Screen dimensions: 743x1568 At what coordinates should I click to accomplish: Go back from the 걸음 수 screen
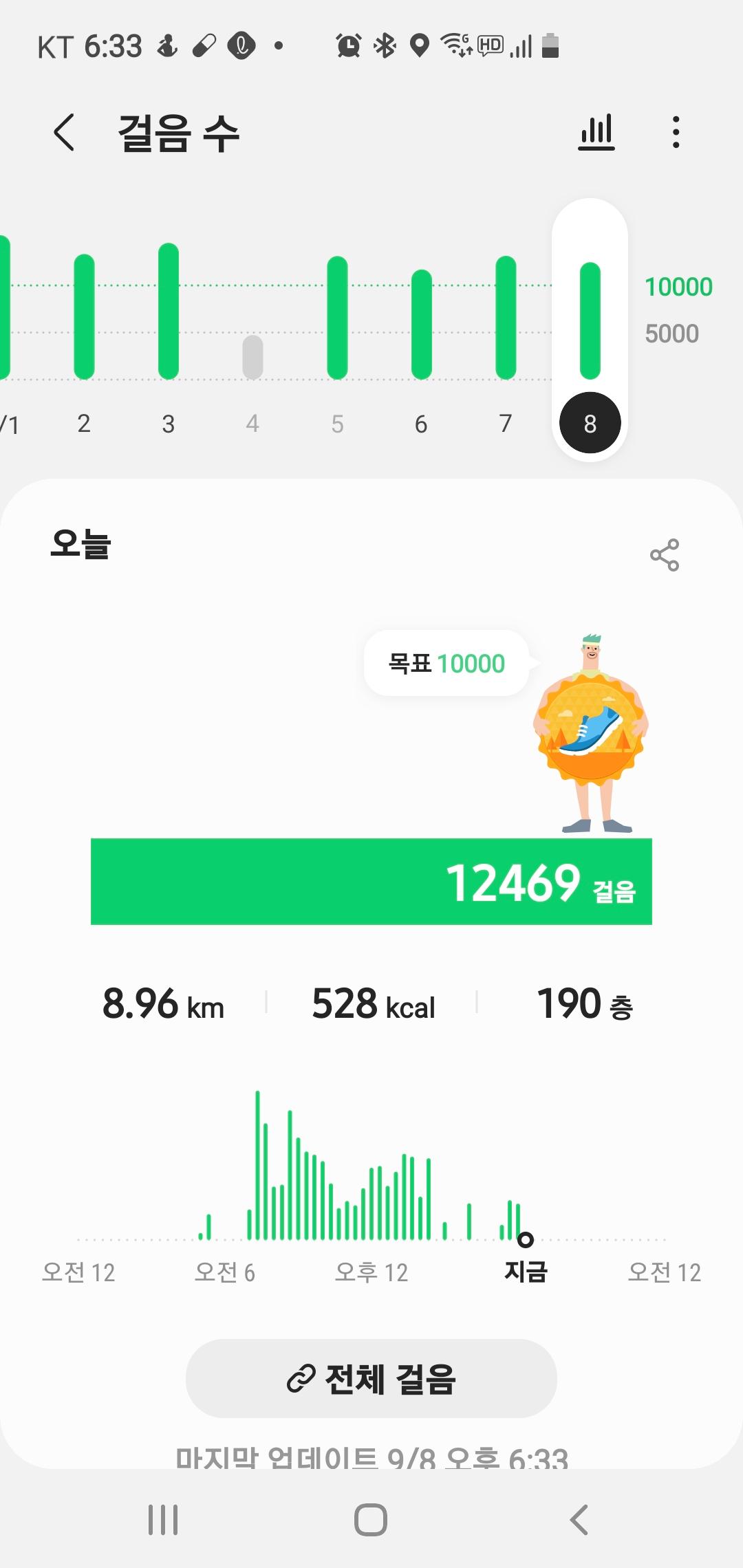[x=64, y=132]
